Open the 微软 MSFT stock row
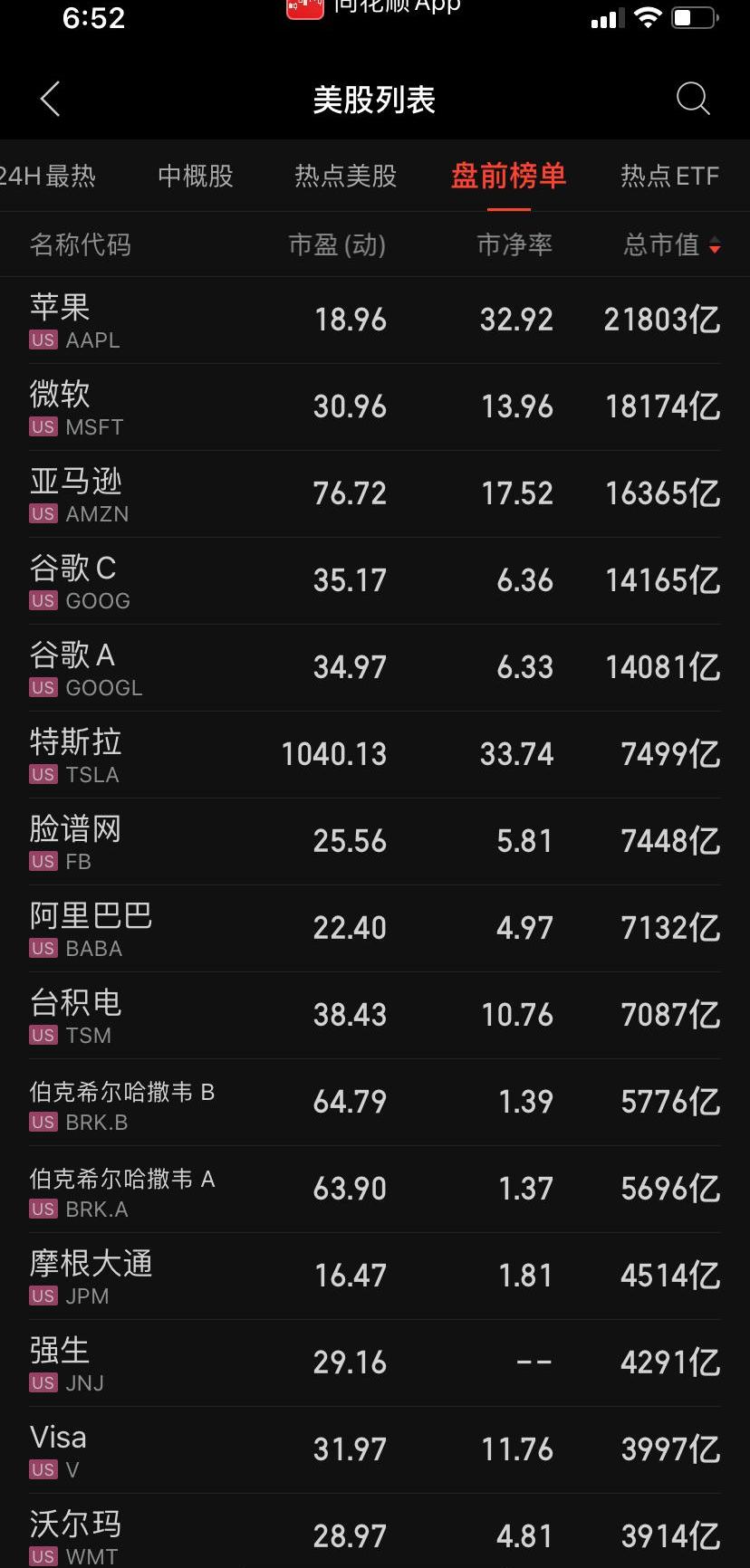Screen dimensions: 750x1568 tap(375, 407)
